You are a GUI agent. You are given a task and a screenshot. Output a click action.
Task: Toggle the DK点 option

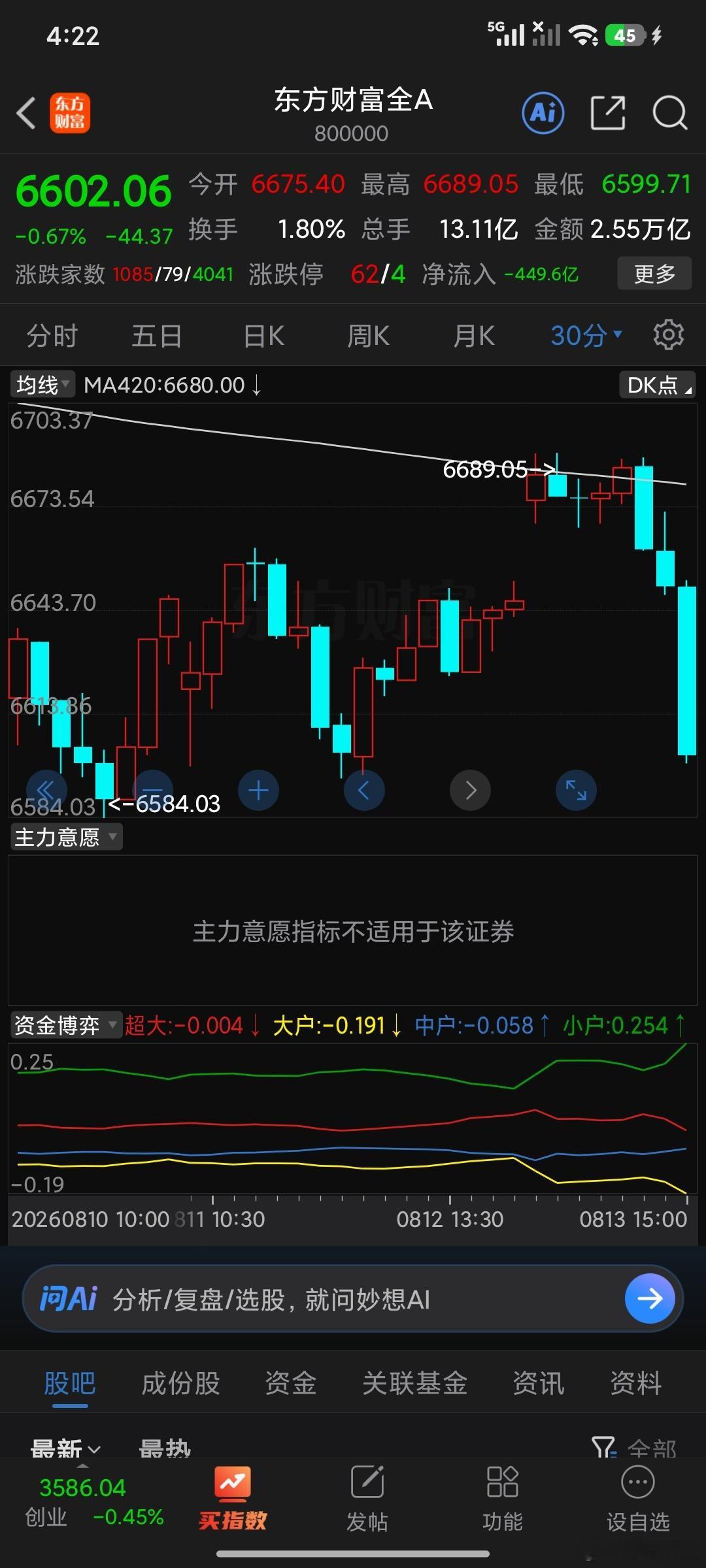tap(657, 385)
